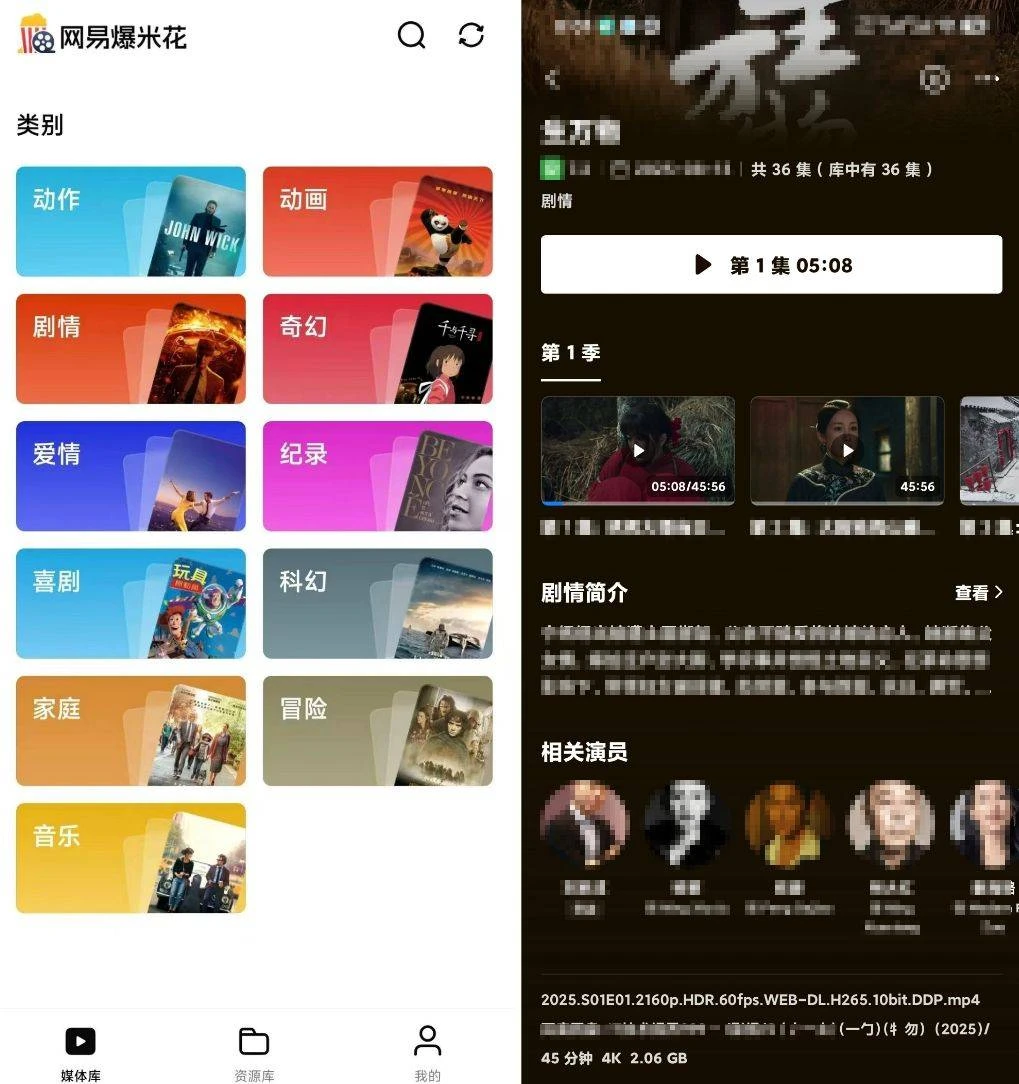Screen dimensions: 1019x1084
Task: Open the search magnifier icon
Action: pos(411,35)
